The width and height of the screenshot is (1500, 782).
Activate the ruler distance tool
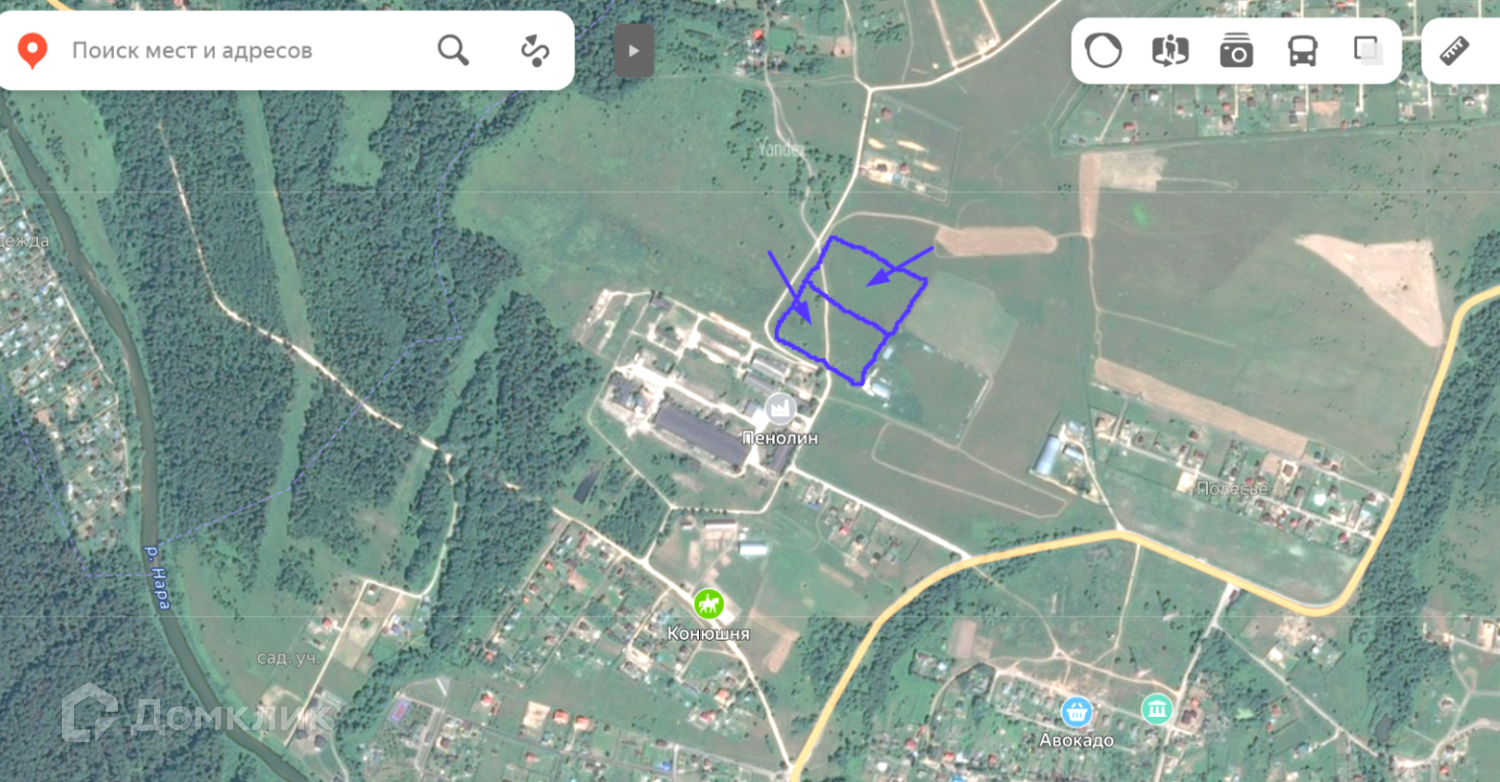1457,50
